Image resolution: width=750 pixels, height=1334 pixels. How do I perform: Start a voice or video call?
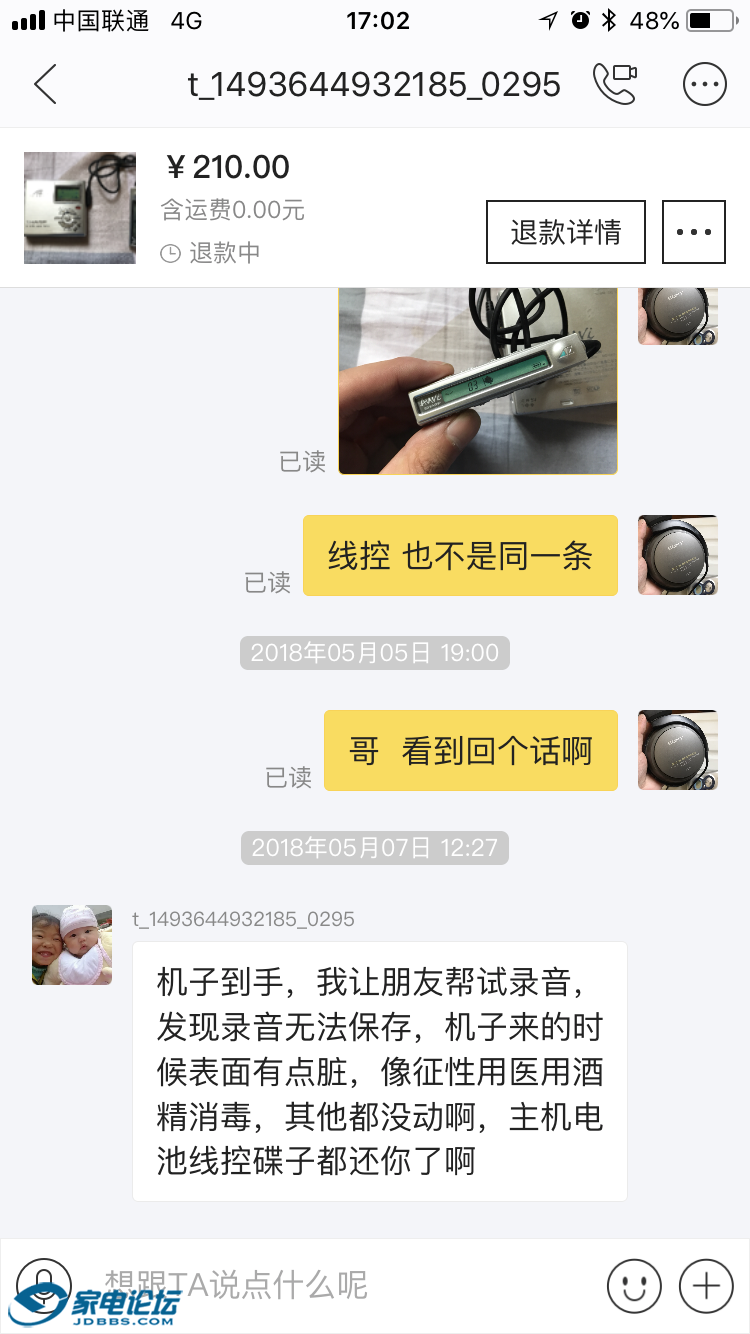614,85
